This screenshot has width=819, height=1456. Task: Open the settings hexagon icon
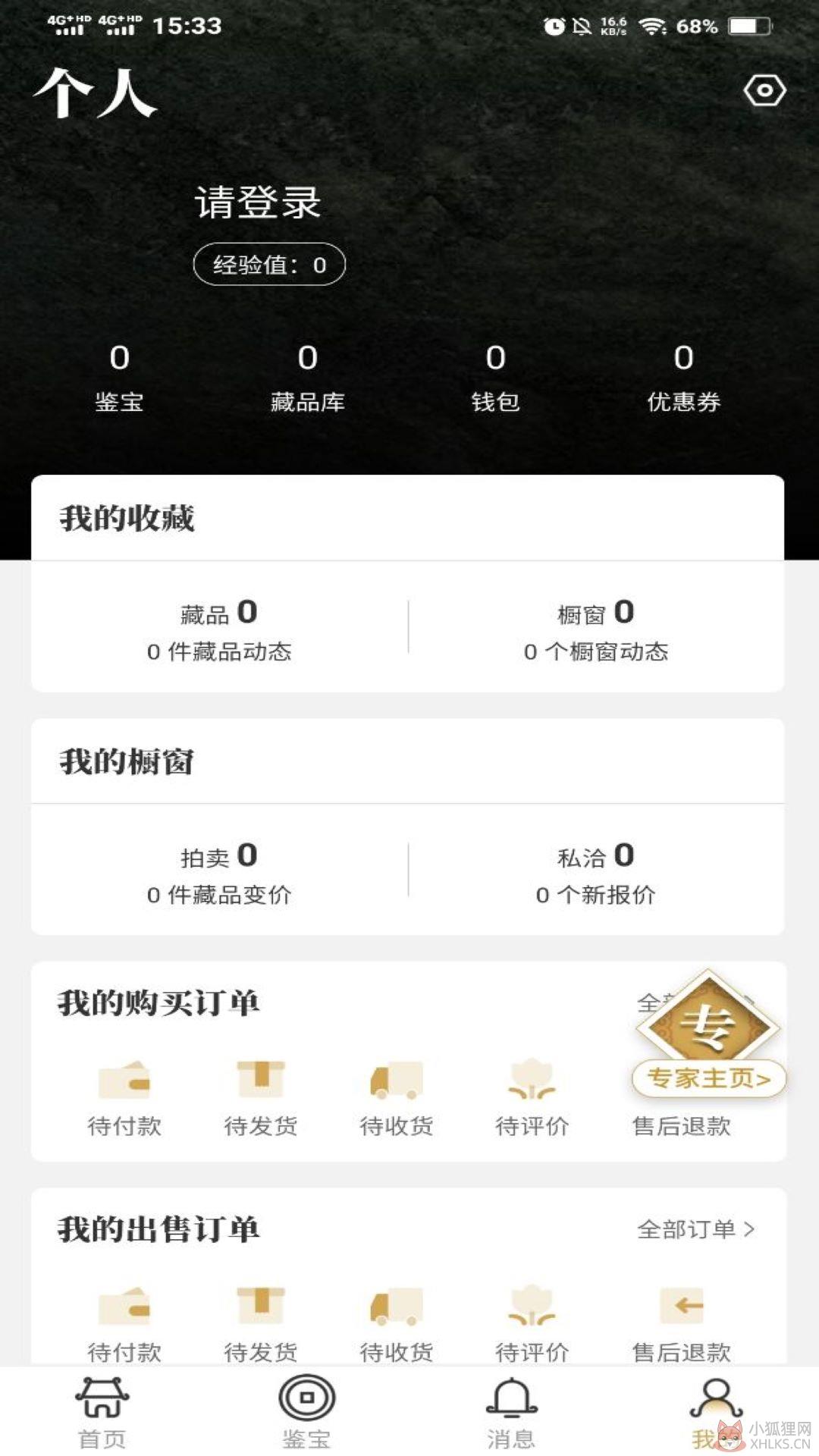pyautogui.click(x=764, y=90)
